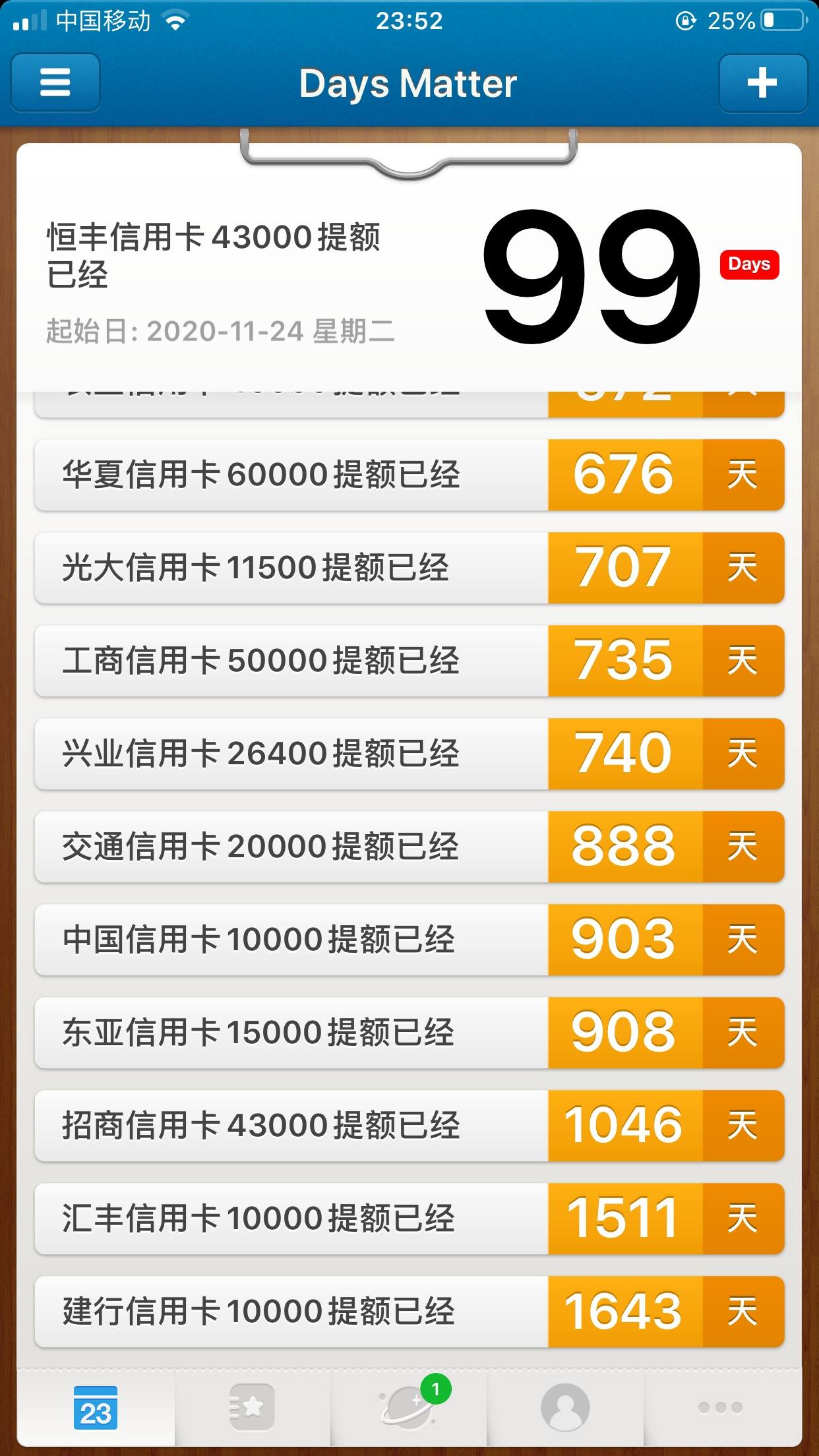Open the 东亚信用卡 15000 event
The width and height of the screenshot is (819, 1456).
coord(409,1033)
